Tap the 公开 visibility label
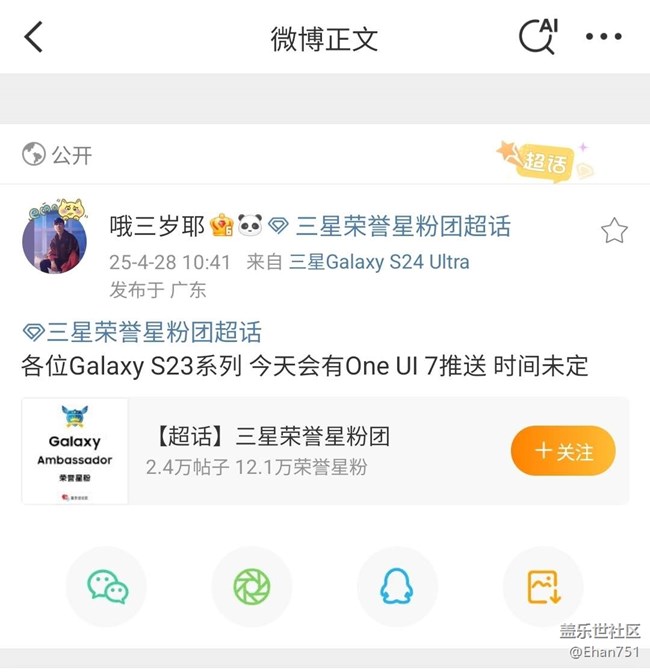Screen dimensions: 650x672 [x=58, y=155]
